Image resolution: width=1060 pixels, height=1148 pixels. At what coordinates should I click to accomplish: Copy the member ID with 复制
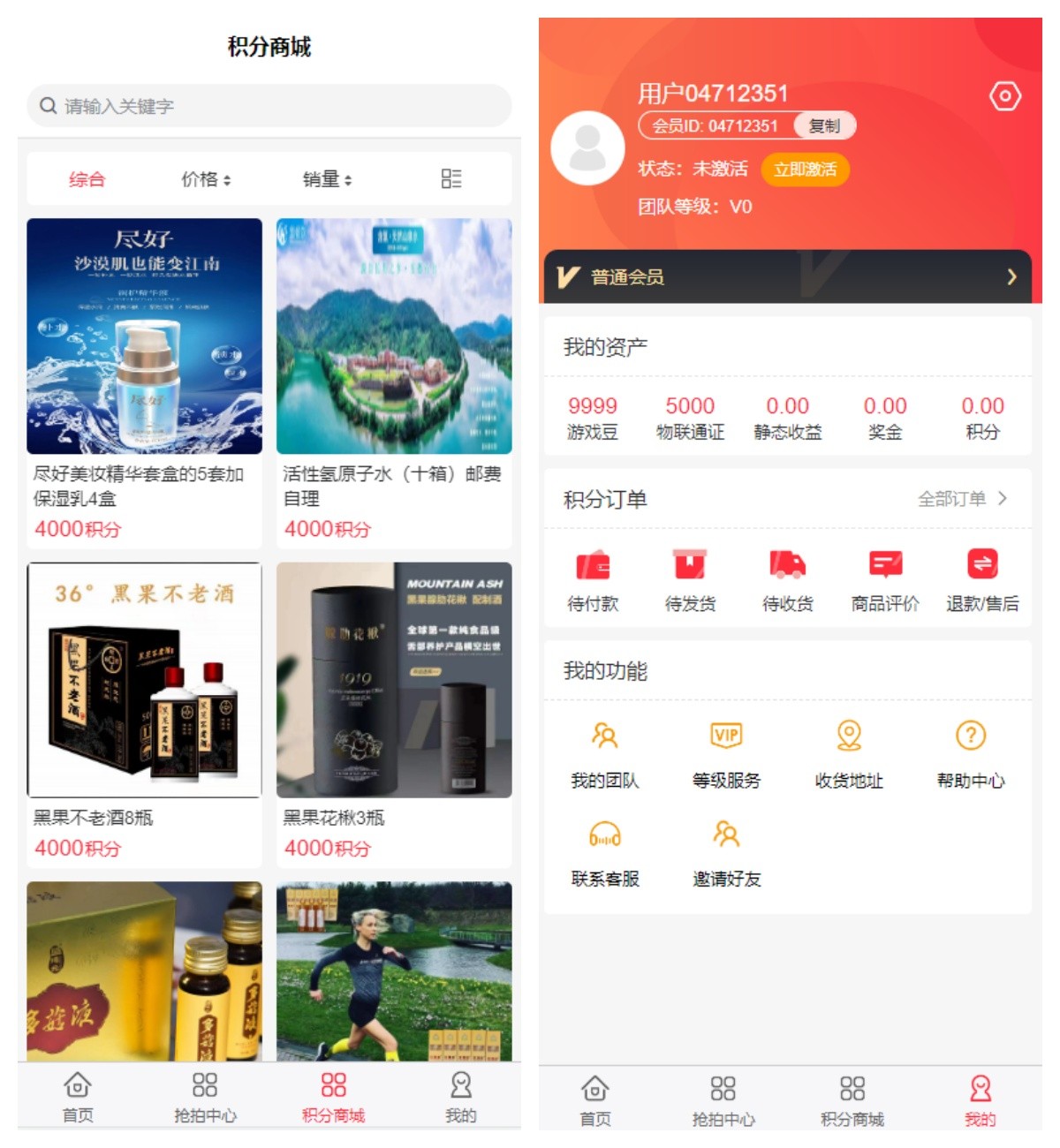[824, 125]
